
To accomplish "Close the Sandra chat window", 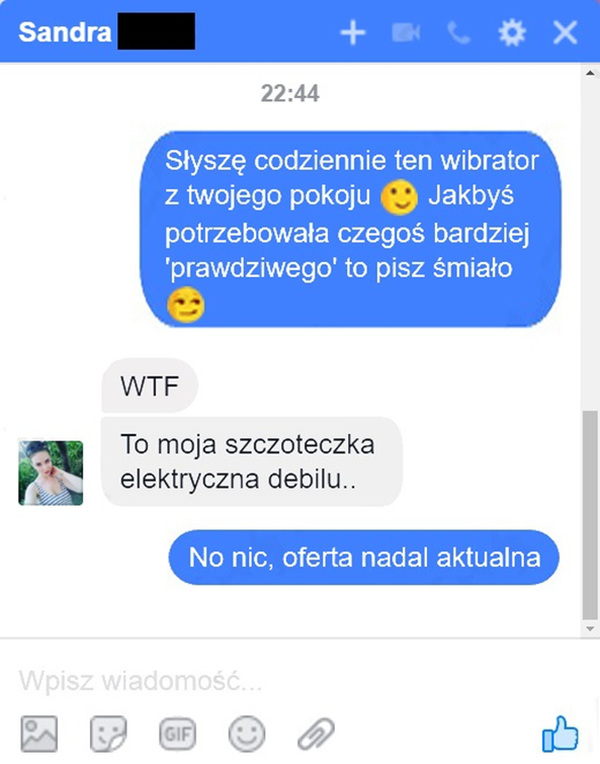I will [x=565, y=32].
